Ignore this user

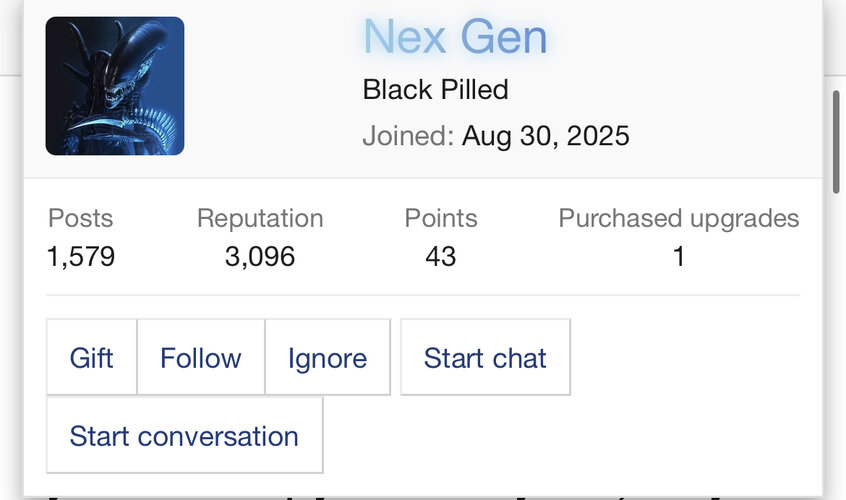[x=327, y=358]
